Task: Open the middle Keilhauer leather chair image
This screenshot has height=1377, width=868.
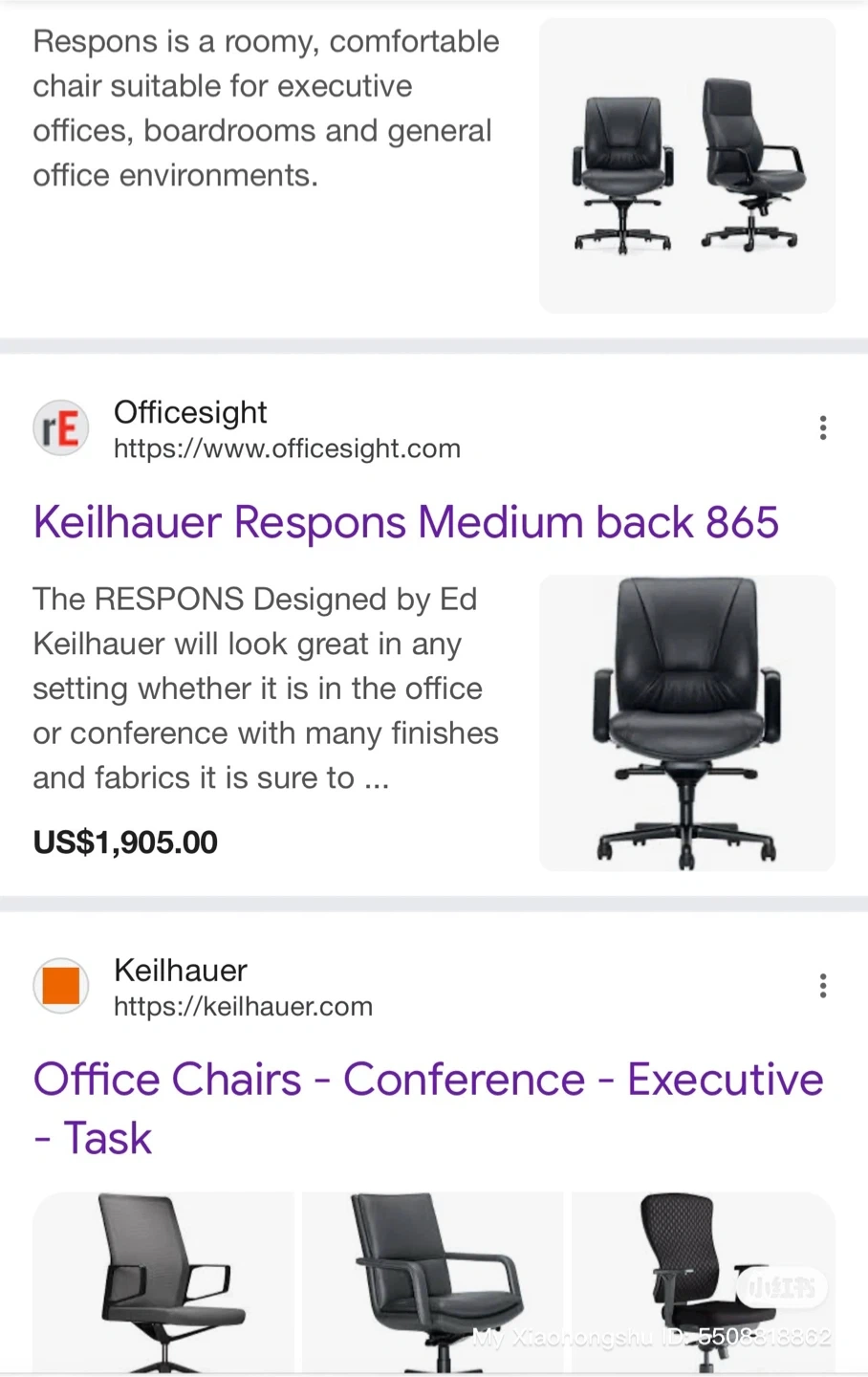Action: 432,1281
